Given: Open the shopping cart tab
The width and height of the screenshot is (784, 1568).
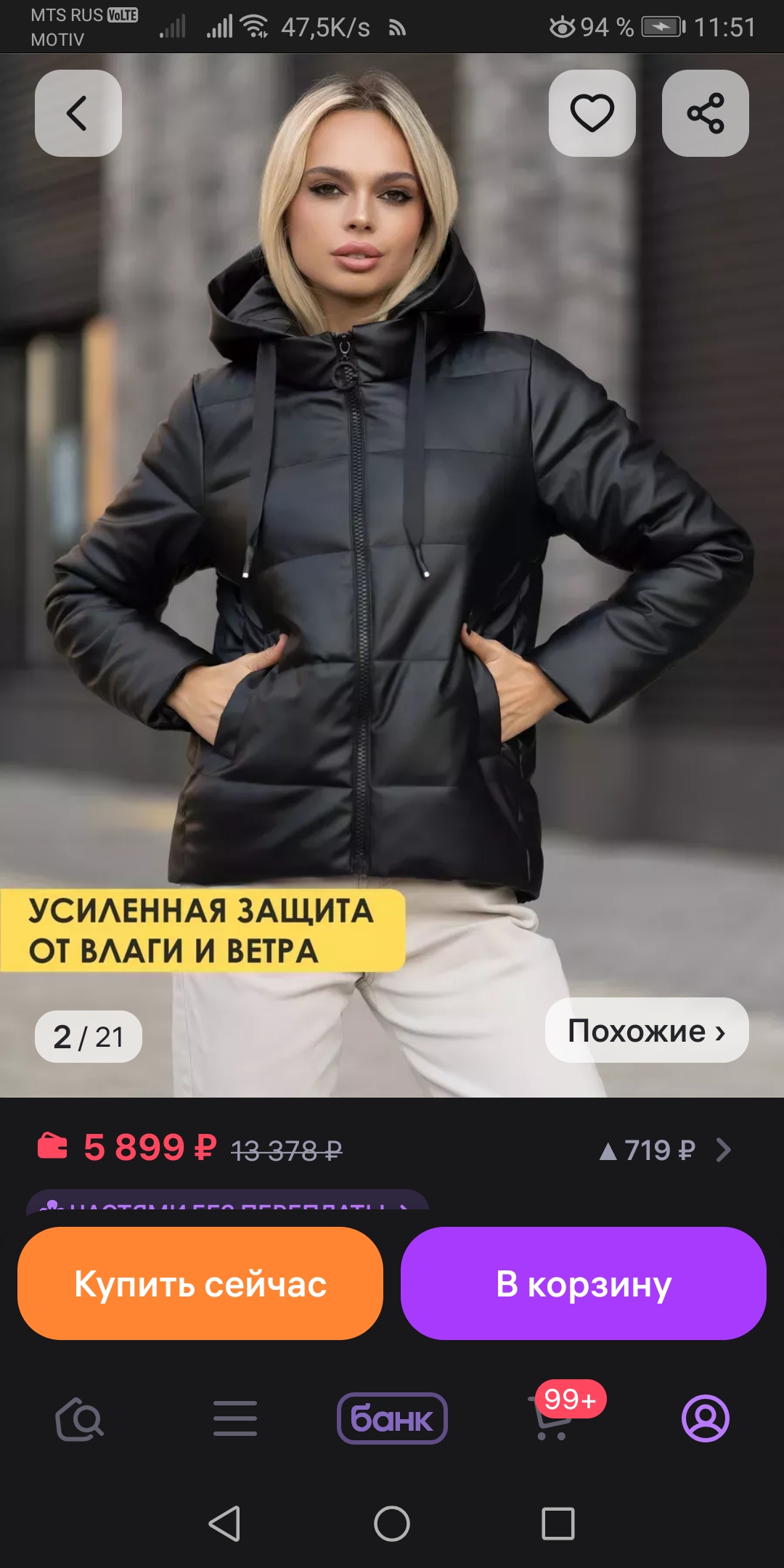Looking at the screenshot, I should click(553, 1418).
